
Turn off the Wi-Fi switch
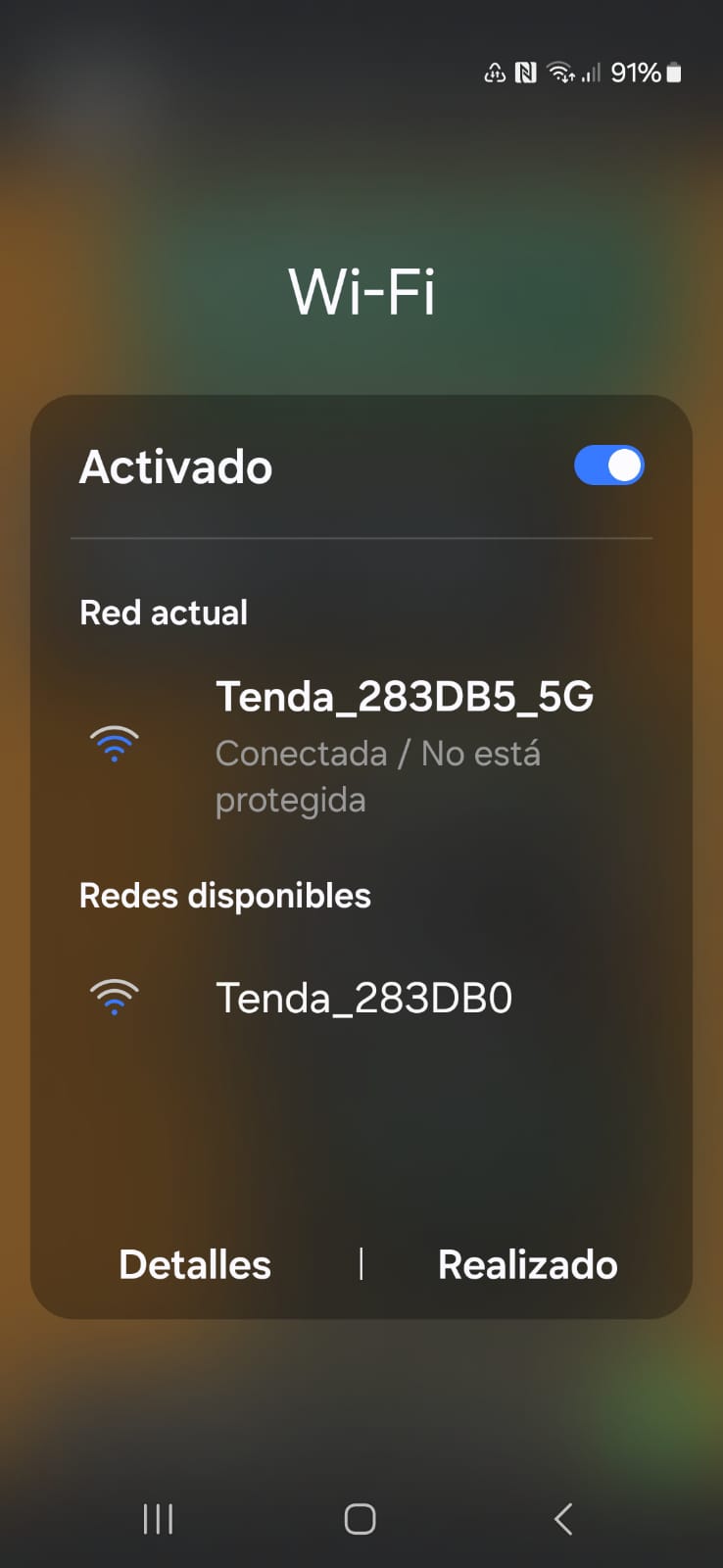click(x=608, y=465)
